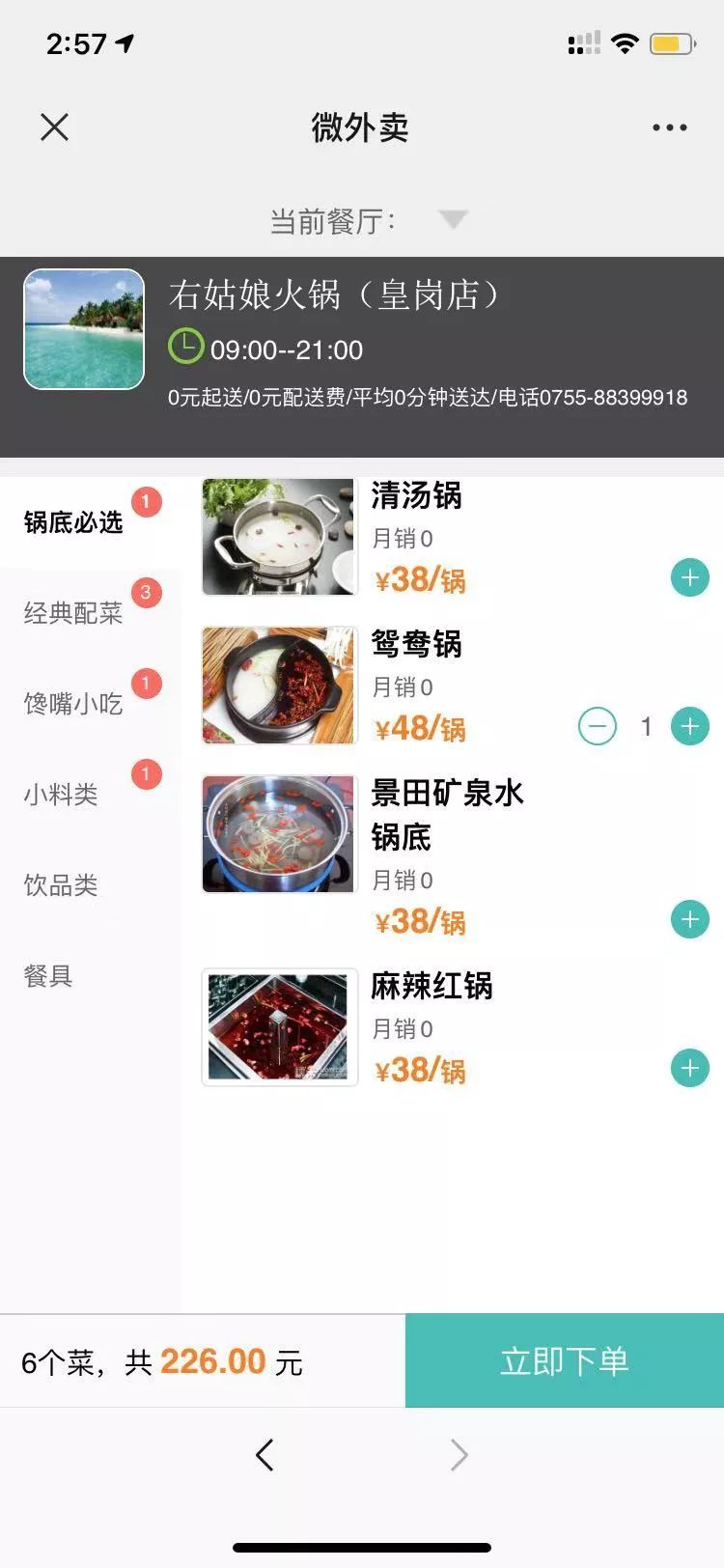
Task: Click the close X icon at top left
Action: pos(54,126)
